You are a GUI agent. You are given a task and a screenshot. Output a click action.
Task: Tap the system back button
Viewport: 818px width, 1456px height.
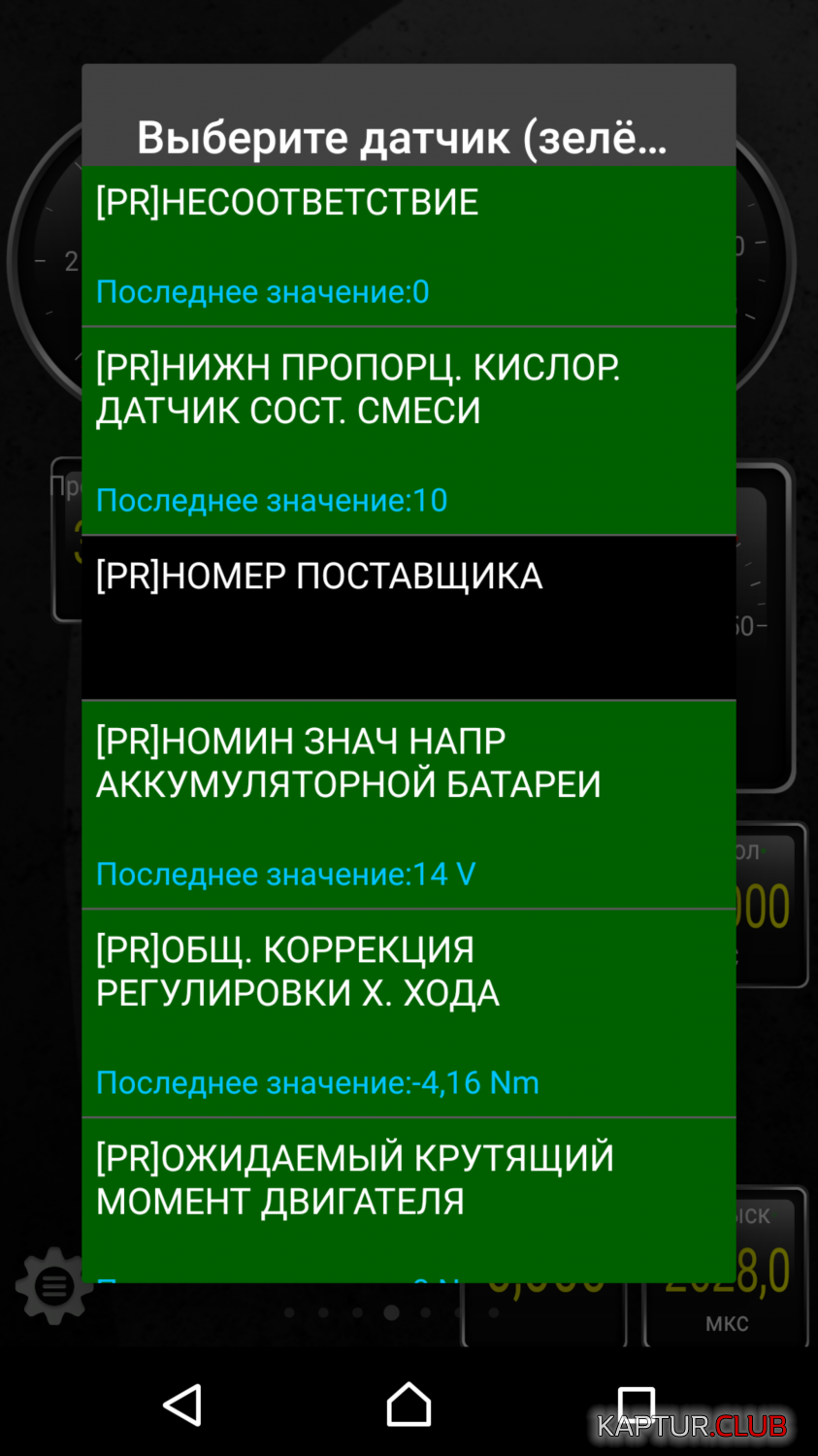[x=182, y=1405]
